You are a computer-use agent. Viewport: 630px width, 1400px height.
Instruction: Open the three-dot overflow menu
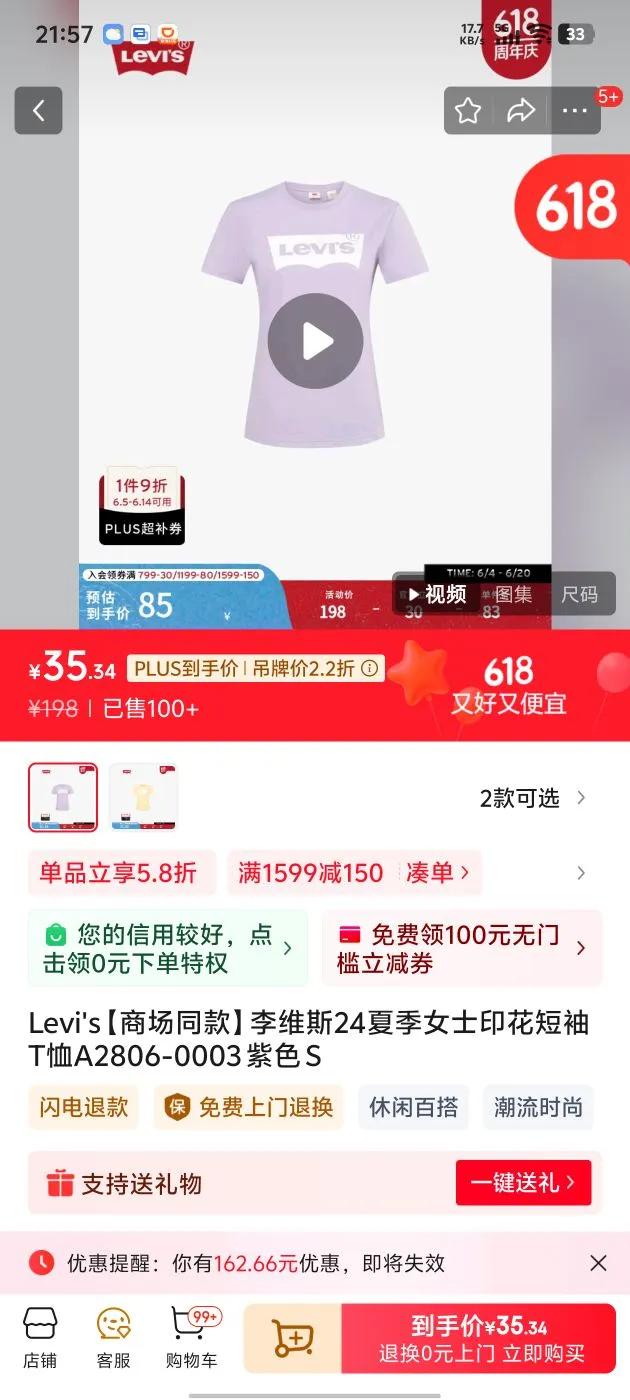click(x=575, y=111)
